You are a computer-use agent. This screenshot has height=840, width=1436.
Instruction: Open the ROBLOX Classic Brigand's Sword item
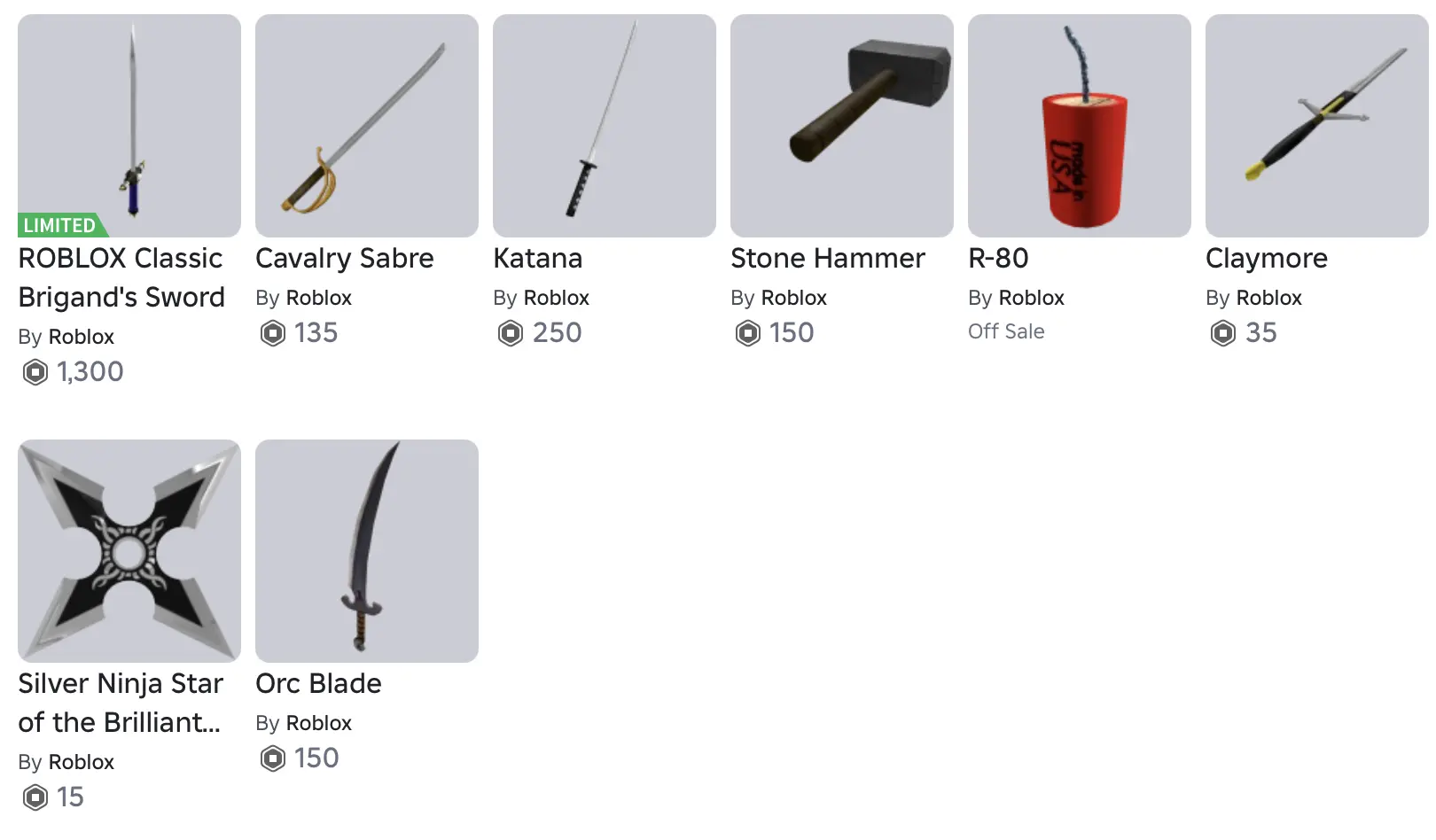pos(129,126)
